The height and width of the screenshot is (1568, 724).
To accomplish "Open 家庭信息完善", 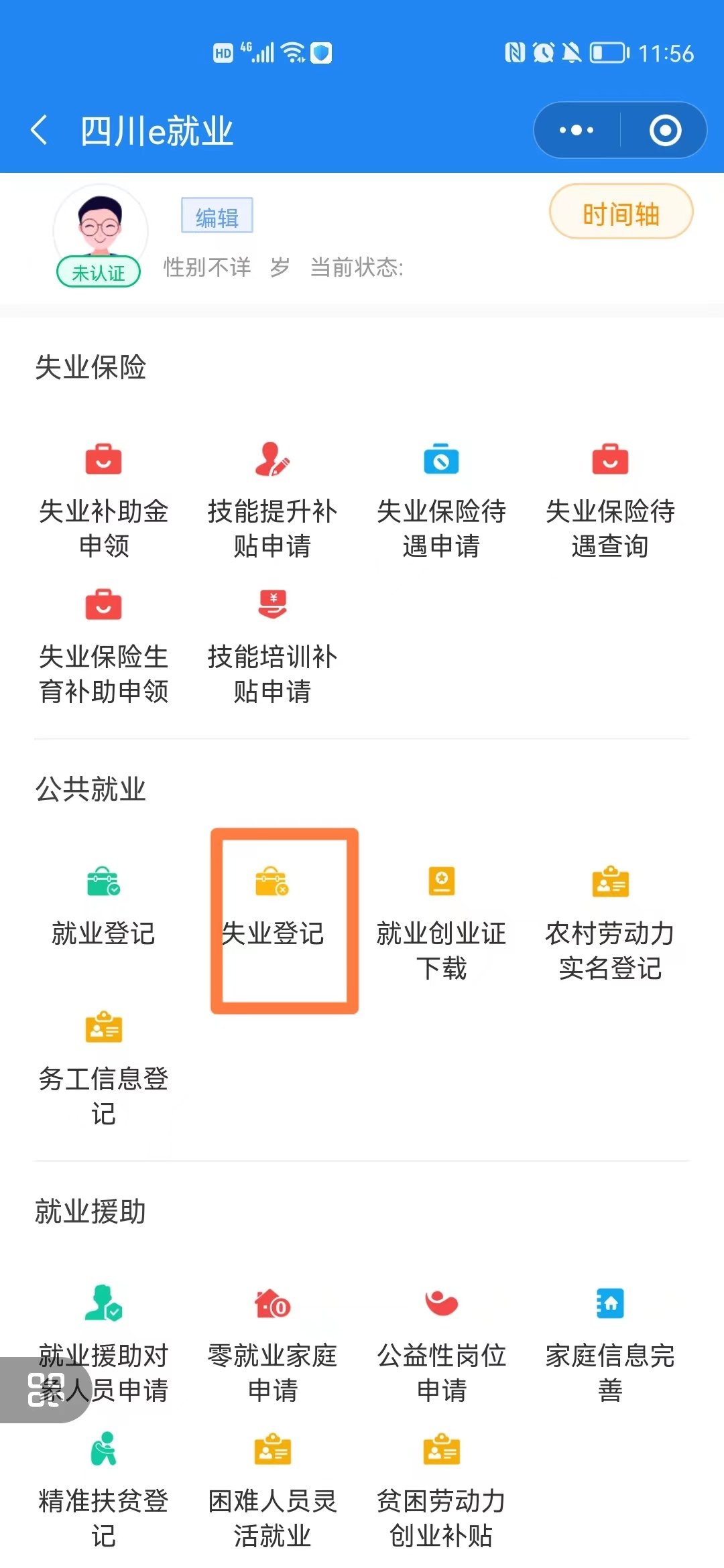I will pos(610,1345).
